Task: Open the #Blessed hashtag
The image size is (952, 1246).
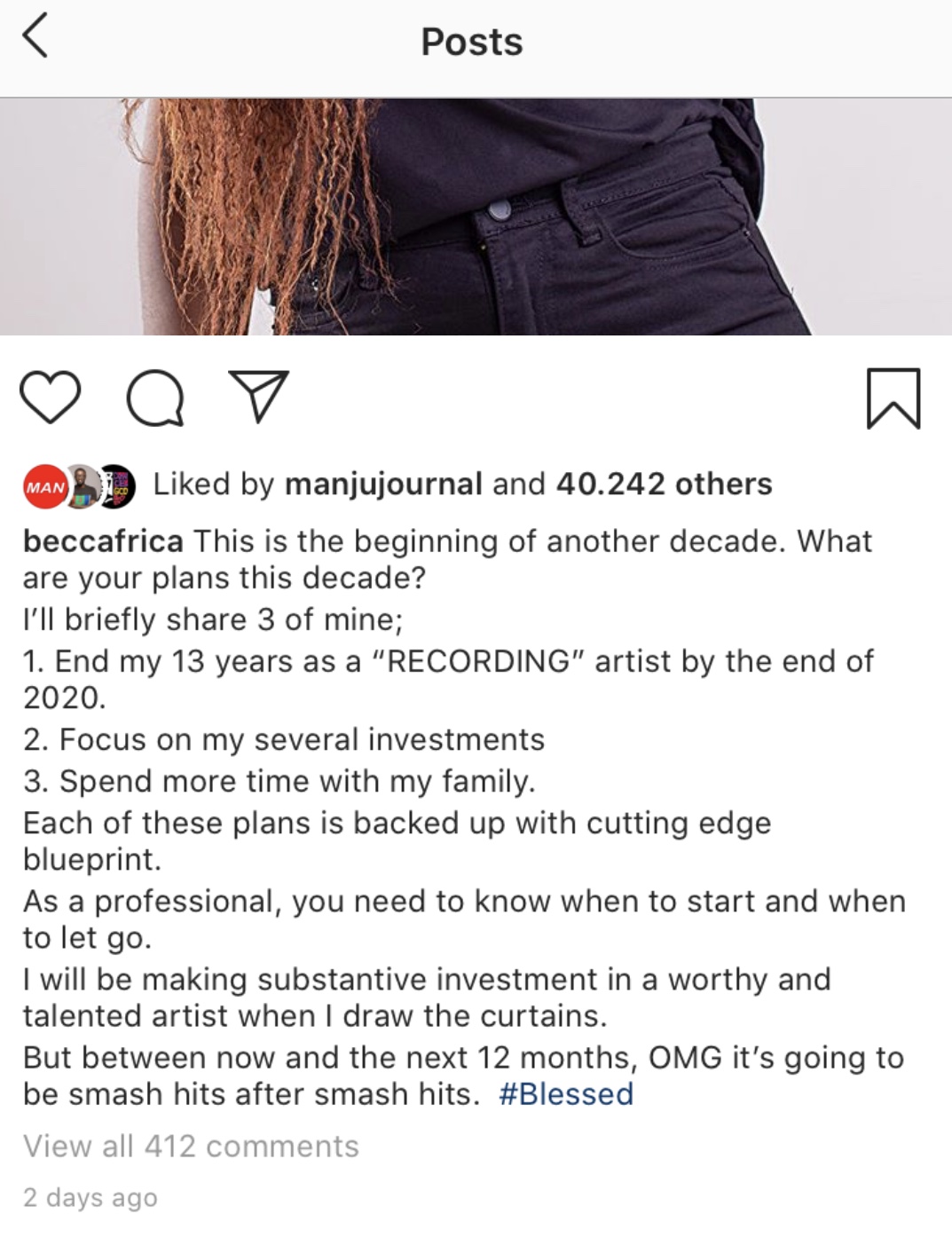Action: point(566,1094)
